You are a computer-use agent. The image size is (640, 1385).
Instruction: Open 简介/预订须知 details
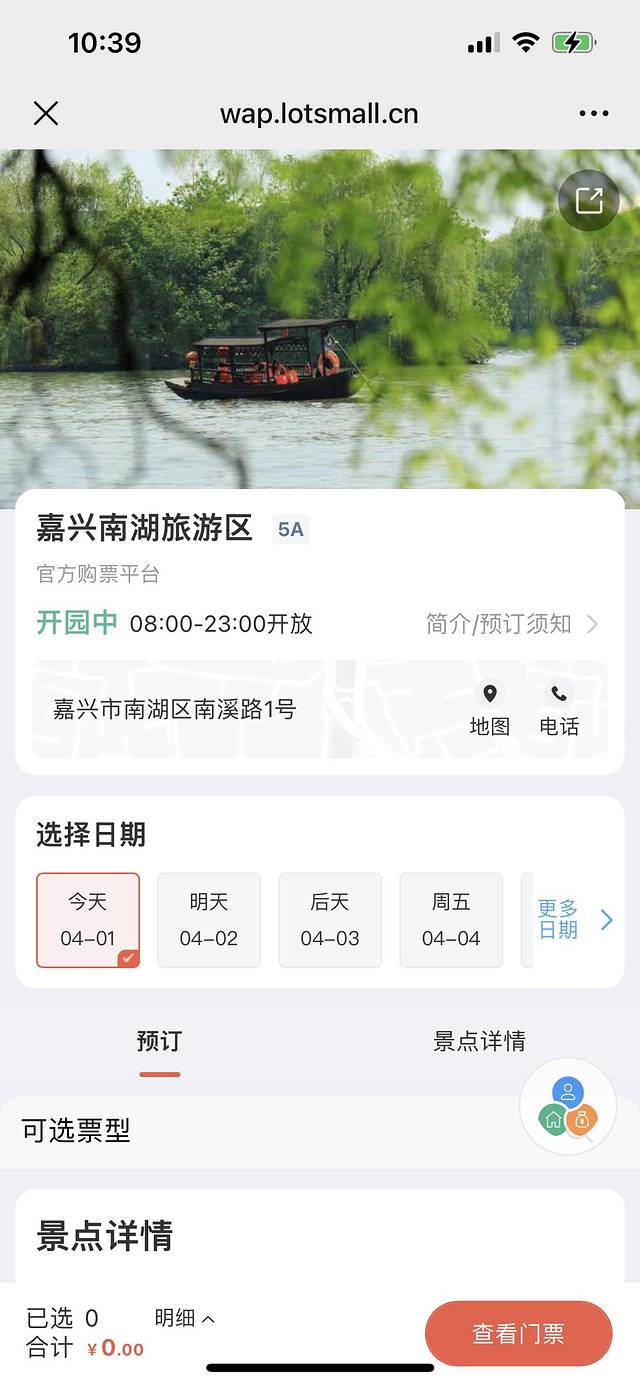pyautogui.click(x=512, y=624)
